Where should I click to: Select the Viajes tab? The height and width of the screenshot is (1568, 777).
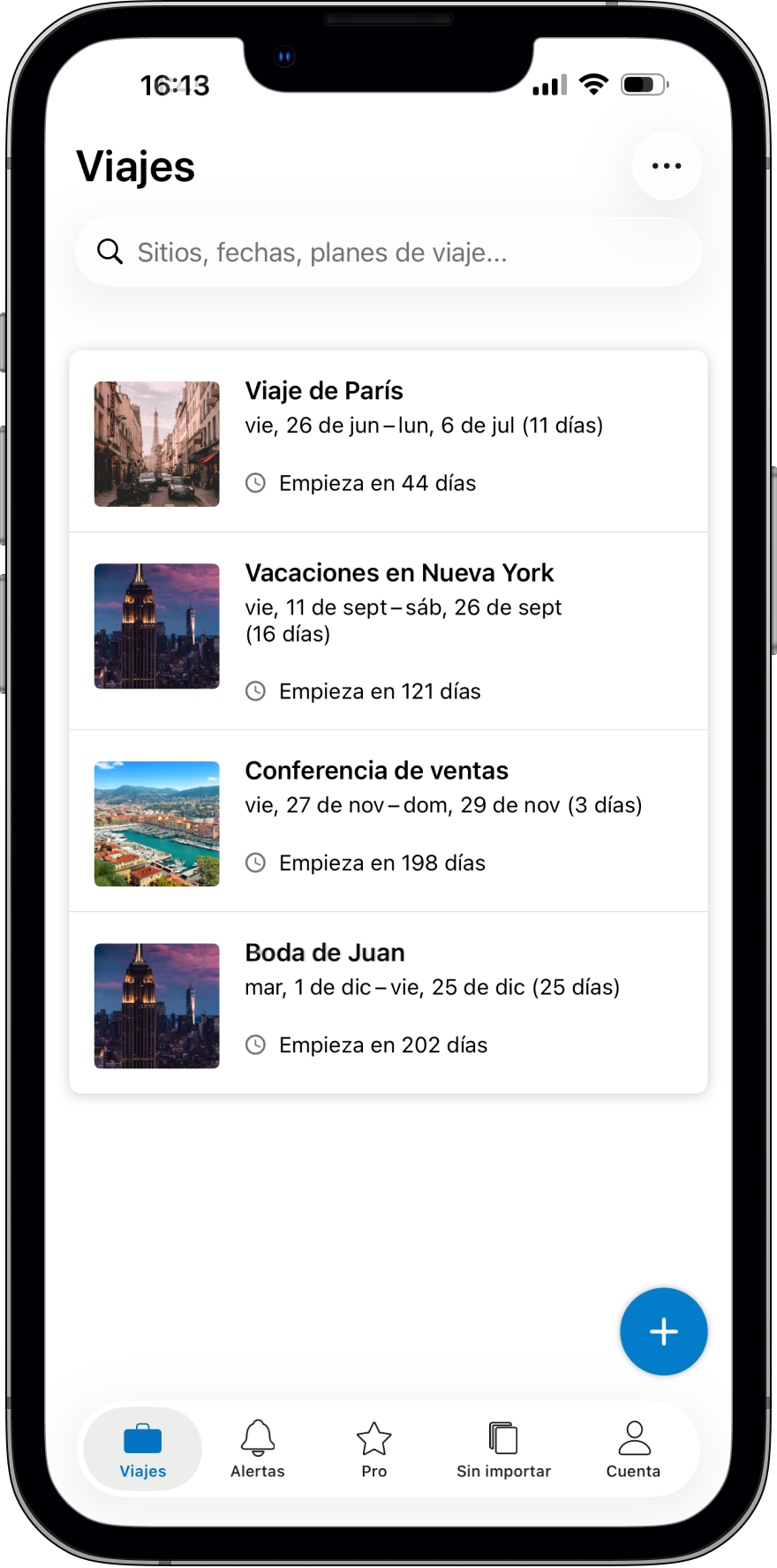(x=143, y=1450)
